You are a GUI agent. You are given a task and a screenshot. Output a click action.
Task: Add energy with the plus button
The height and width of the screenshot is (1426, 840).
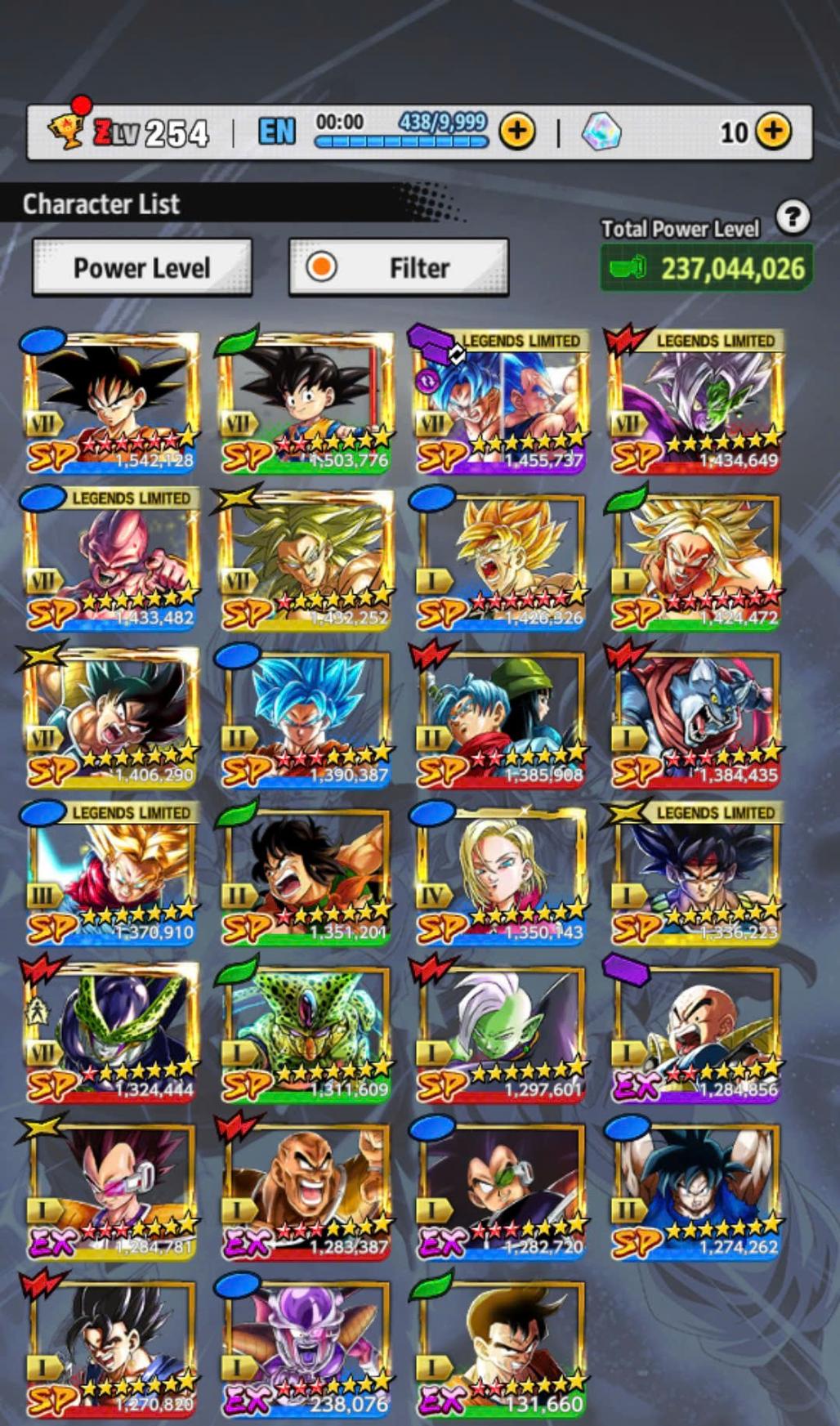[517, 131]
